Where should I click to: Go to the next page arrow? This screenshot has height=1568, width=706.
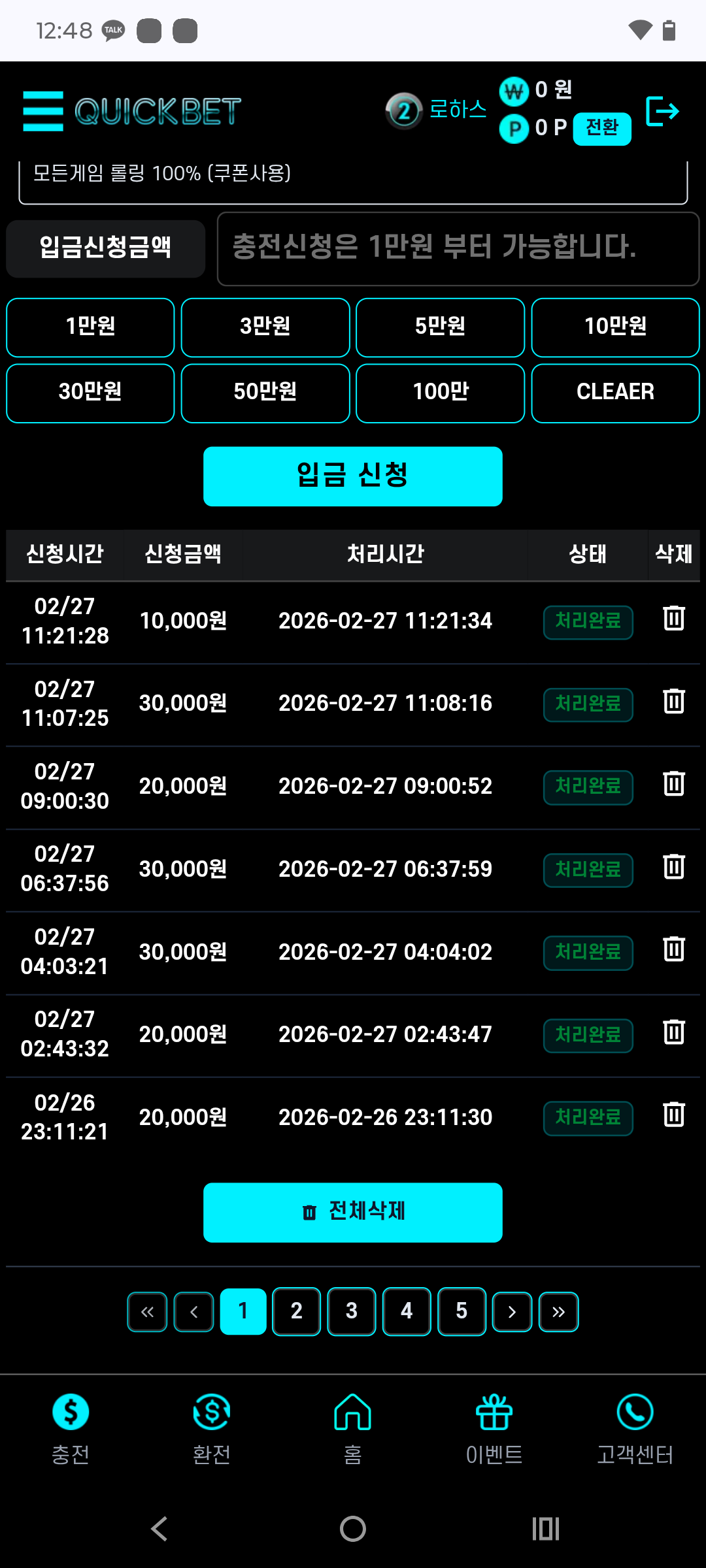(x=512, y=1311)
